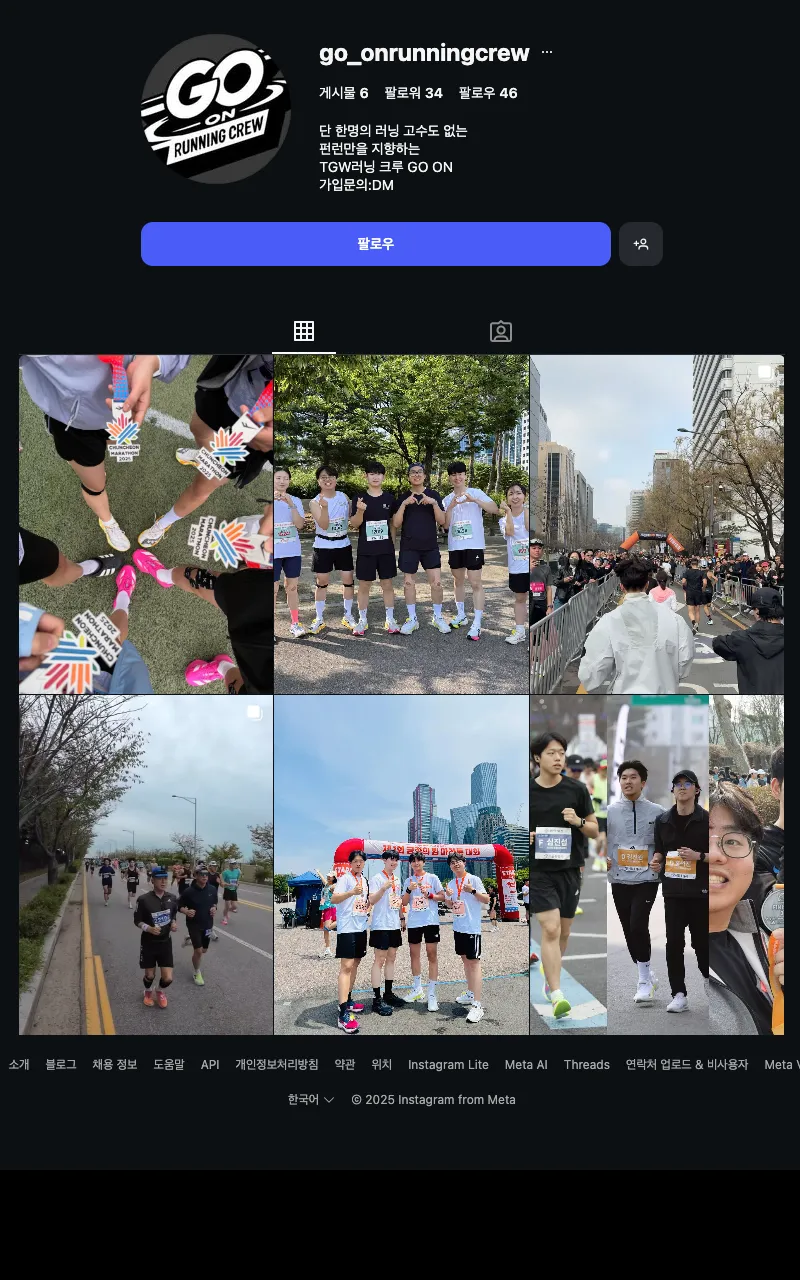The width and height of the screenshot is (800, 1280).
Task: Click the carousel icon on the road-running thumbnail
Action: coord(255,712)
